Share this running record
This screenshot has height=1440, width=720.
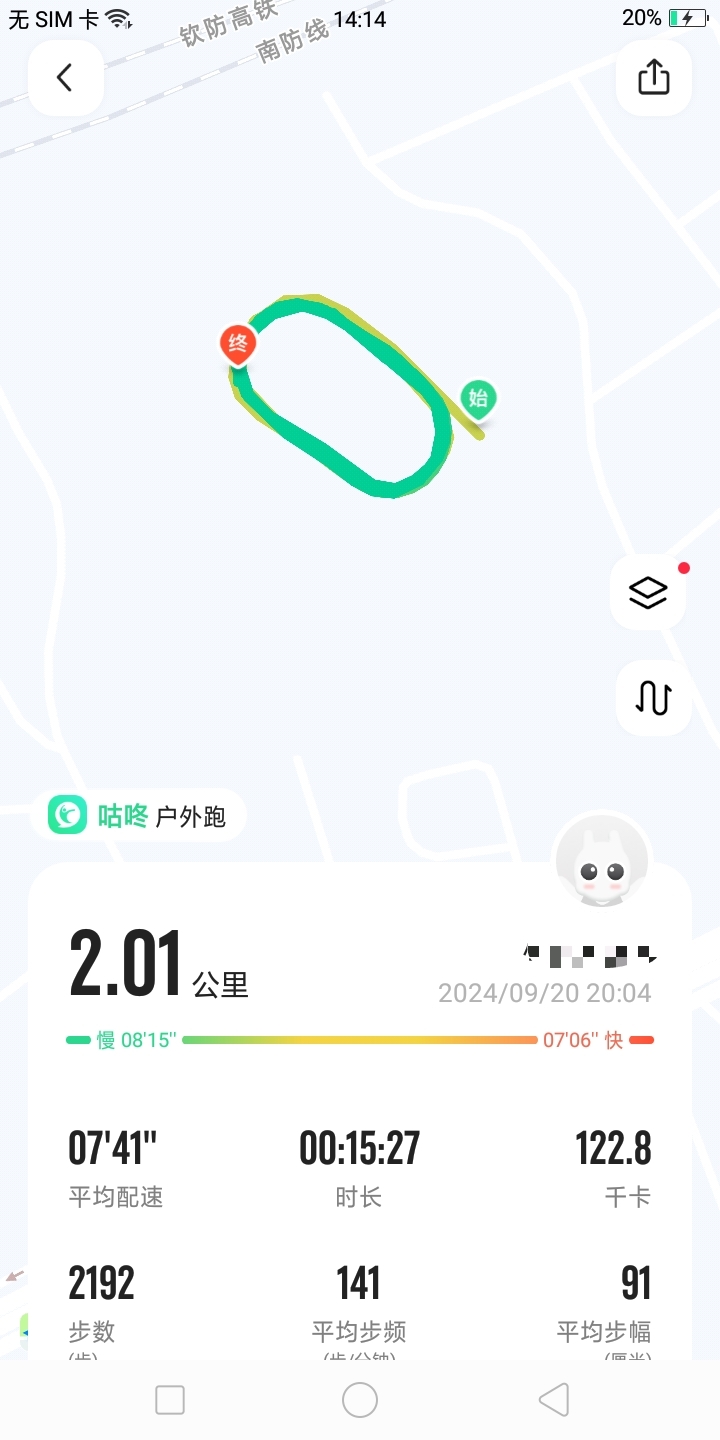(x=653, y=78)
